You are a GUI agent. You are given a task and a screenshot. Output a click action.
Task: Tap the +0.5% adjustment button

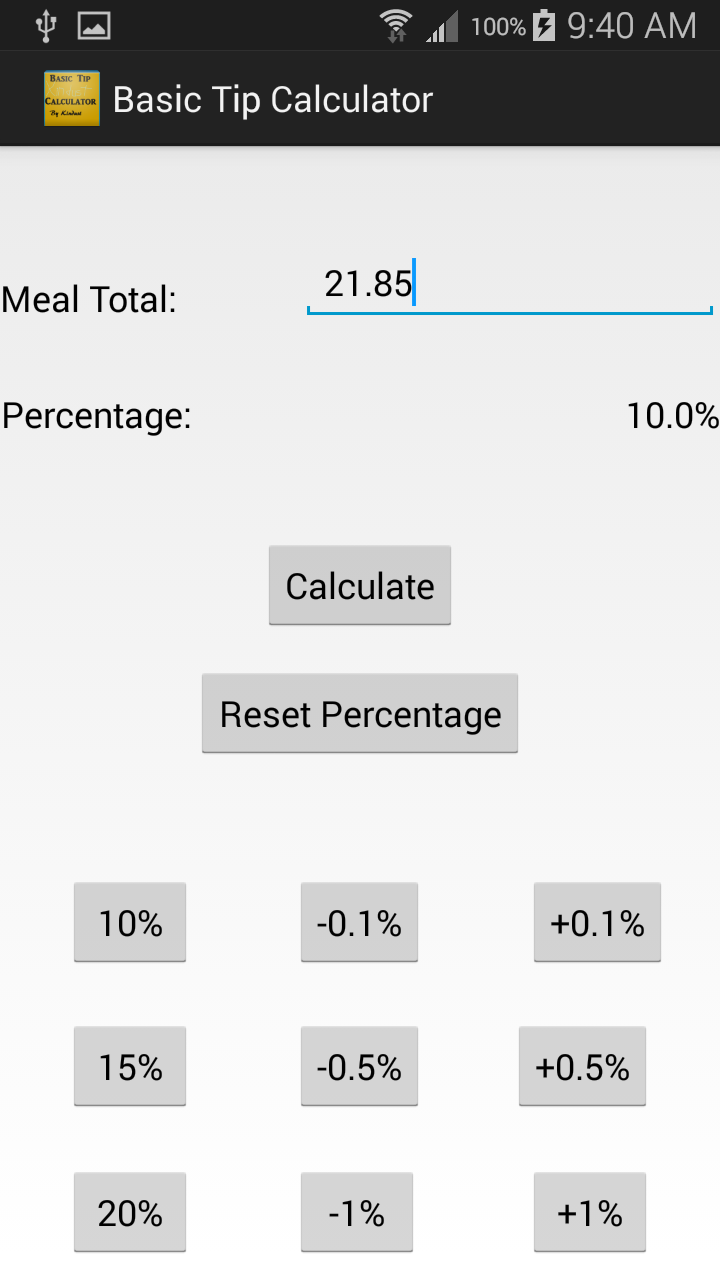point(582,1065)
